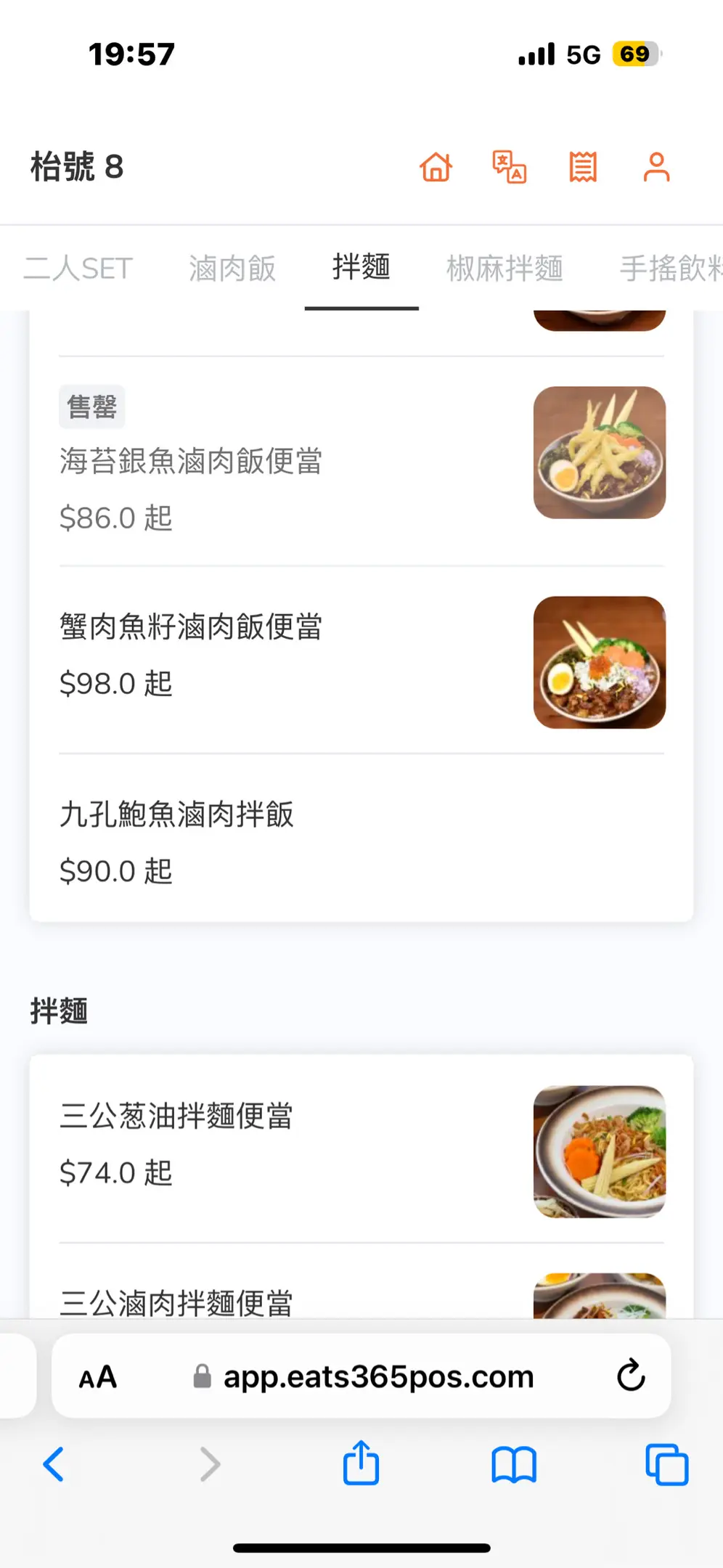This screenshot has height=1568, width=723.
Task: Switch to the 二人SET tab
Action: (x=78, y=269)
